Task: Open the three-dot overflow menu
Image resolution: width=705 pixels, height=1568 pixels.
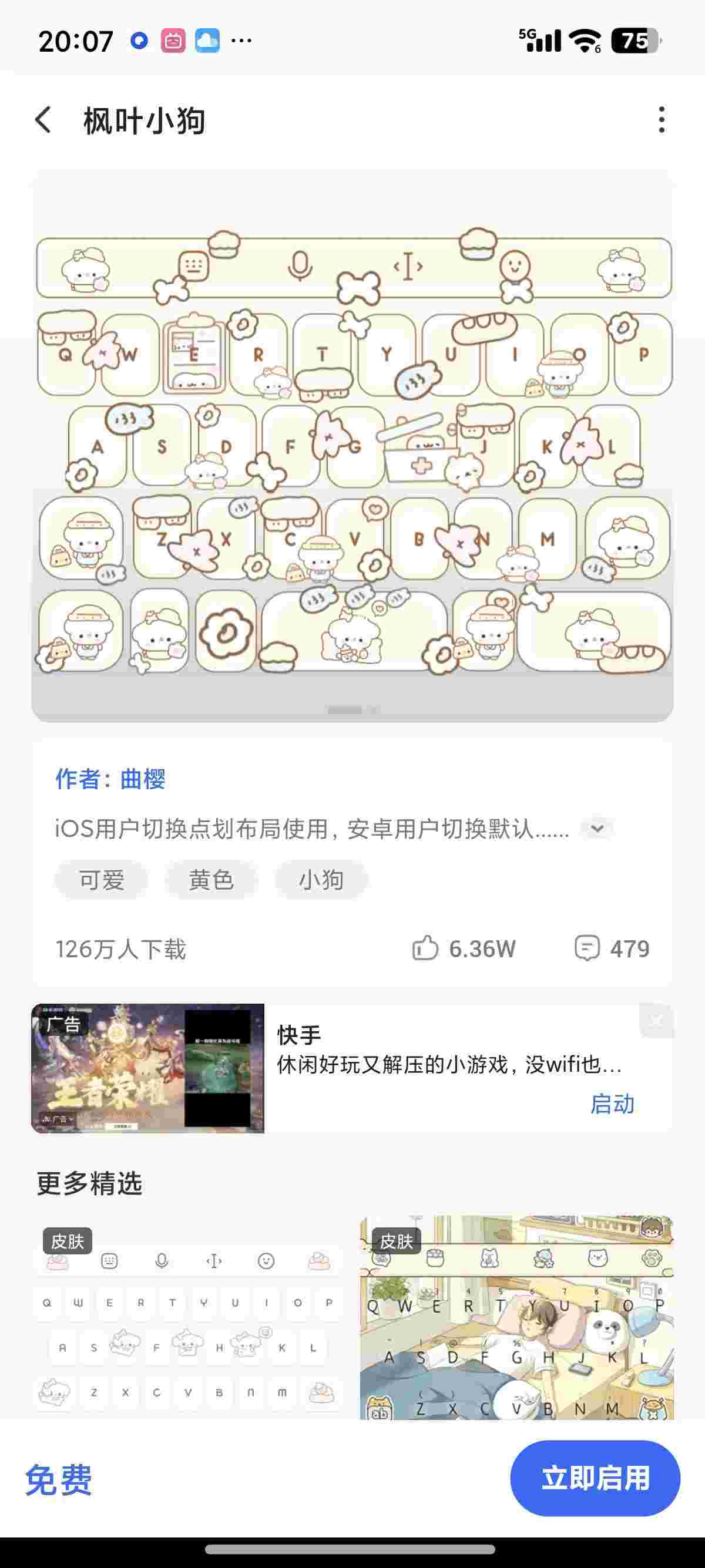Action: [x=661, y=119]
